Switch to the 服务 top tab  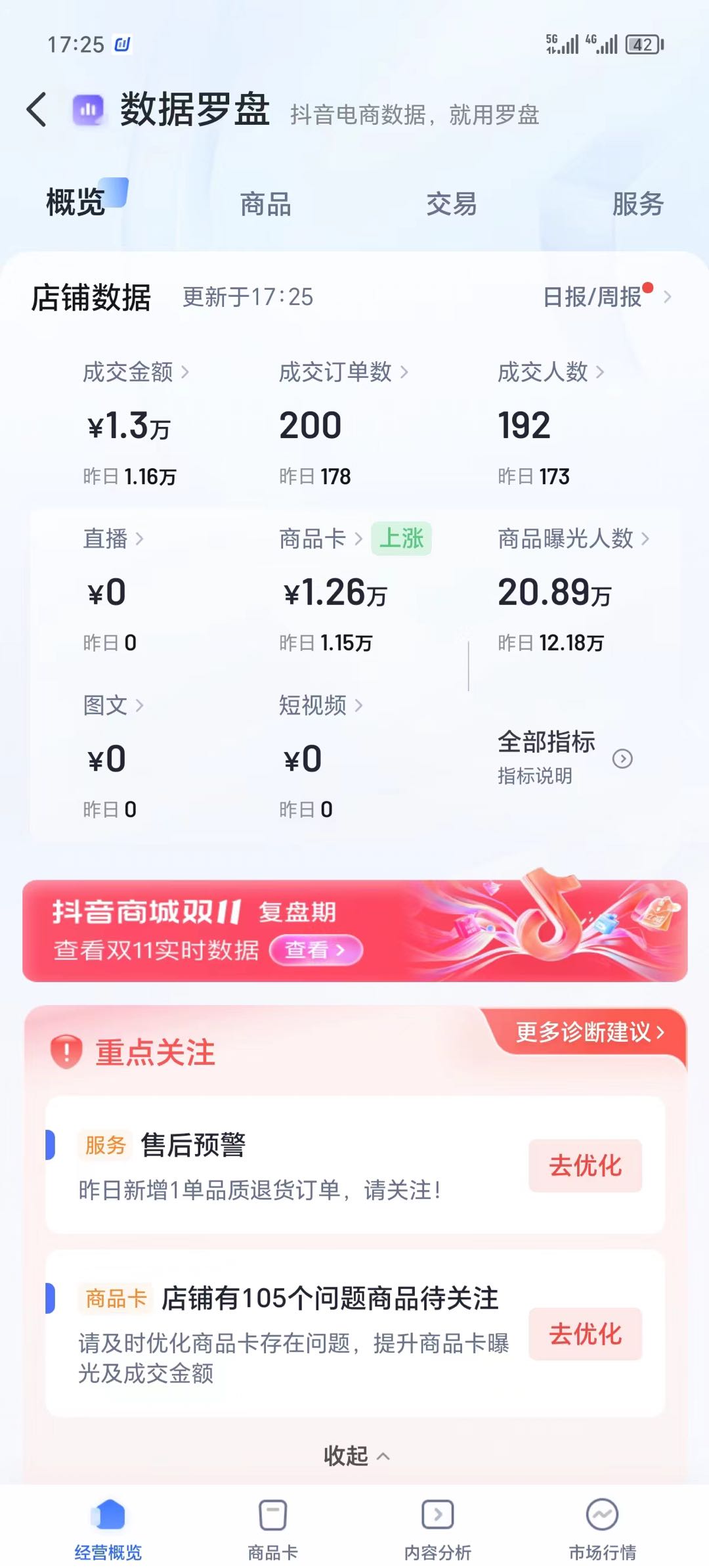click(637, 204)
